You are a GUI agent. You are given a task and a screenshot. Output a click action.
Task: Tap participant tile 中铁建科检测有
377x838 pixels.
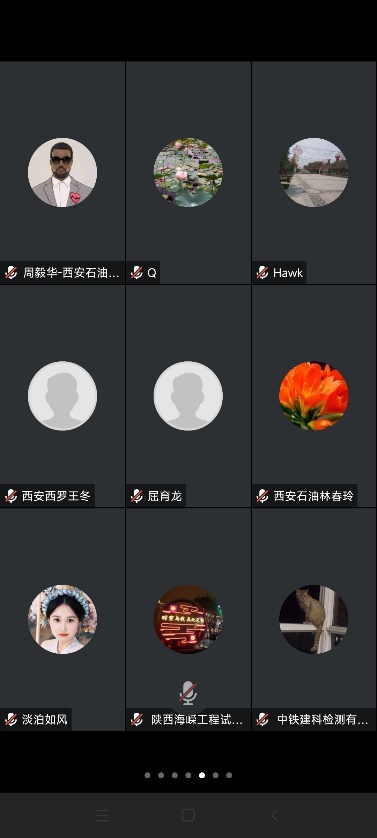point(314,619)
